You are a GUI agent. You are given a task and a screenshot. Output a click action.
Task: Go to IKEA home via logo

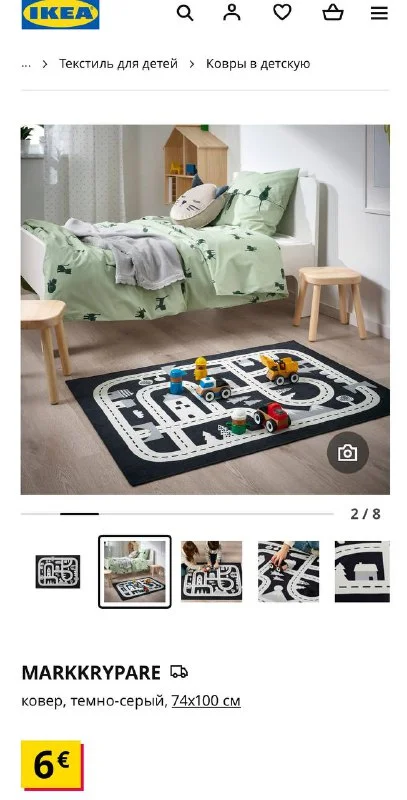(60, 14)
